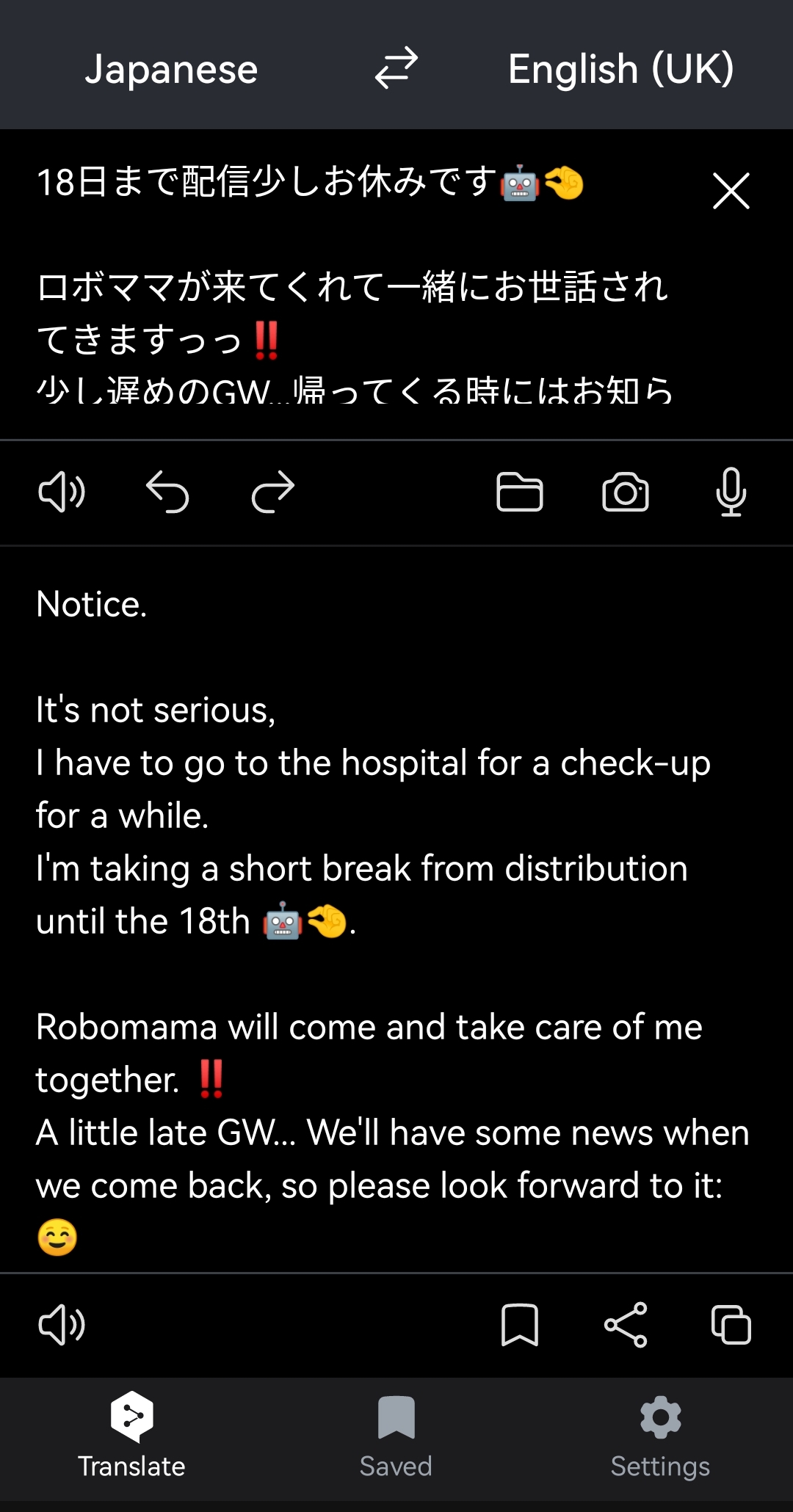Tap the Japanese text field to edit
This screenshot has height=1512, width=793.
(x=352, y=285)
